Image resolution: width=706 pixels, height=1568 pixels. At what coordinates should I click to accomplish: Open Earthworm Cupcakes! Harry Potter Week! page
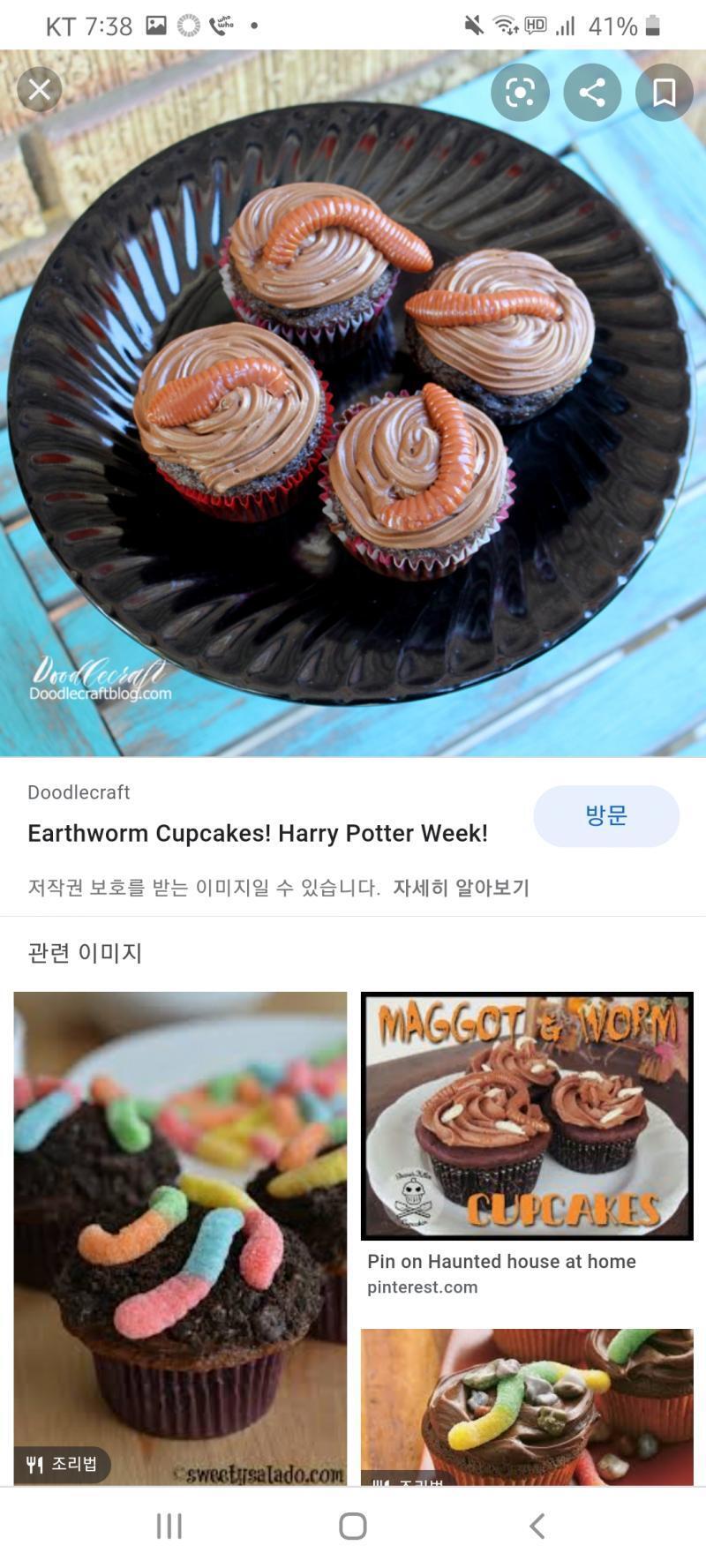pyautogui.click(x=258, y=833)
